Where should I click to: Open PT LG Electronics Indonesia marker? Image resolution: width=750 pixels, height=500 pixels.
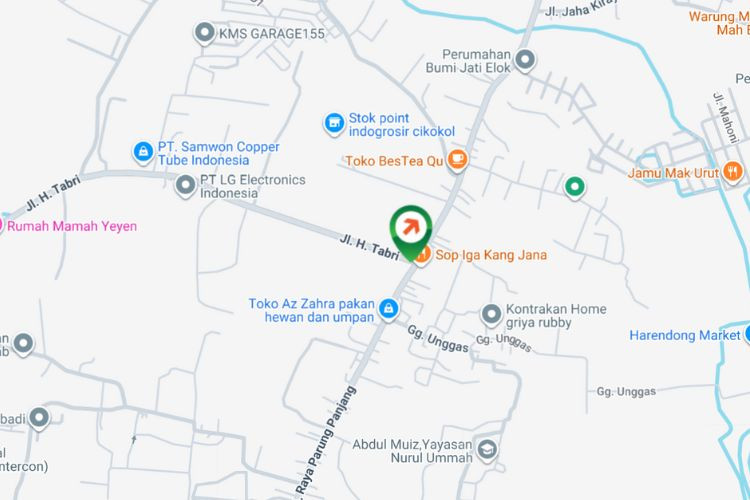(x=185, y=184)
